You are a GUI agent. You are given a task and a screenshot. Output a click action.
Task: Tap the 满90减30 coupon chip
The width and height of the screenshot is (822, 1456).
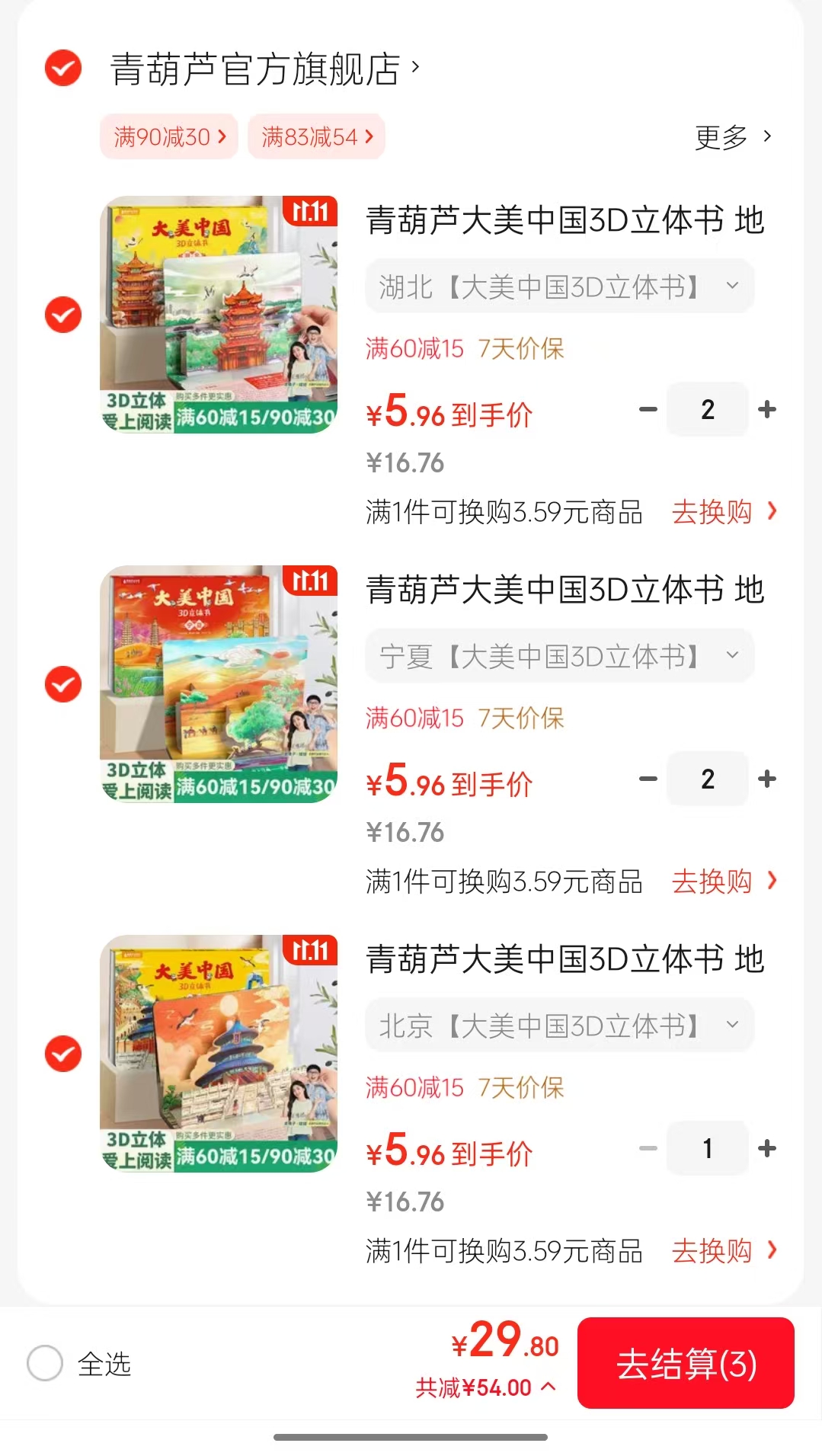click(x=169, y=137)
